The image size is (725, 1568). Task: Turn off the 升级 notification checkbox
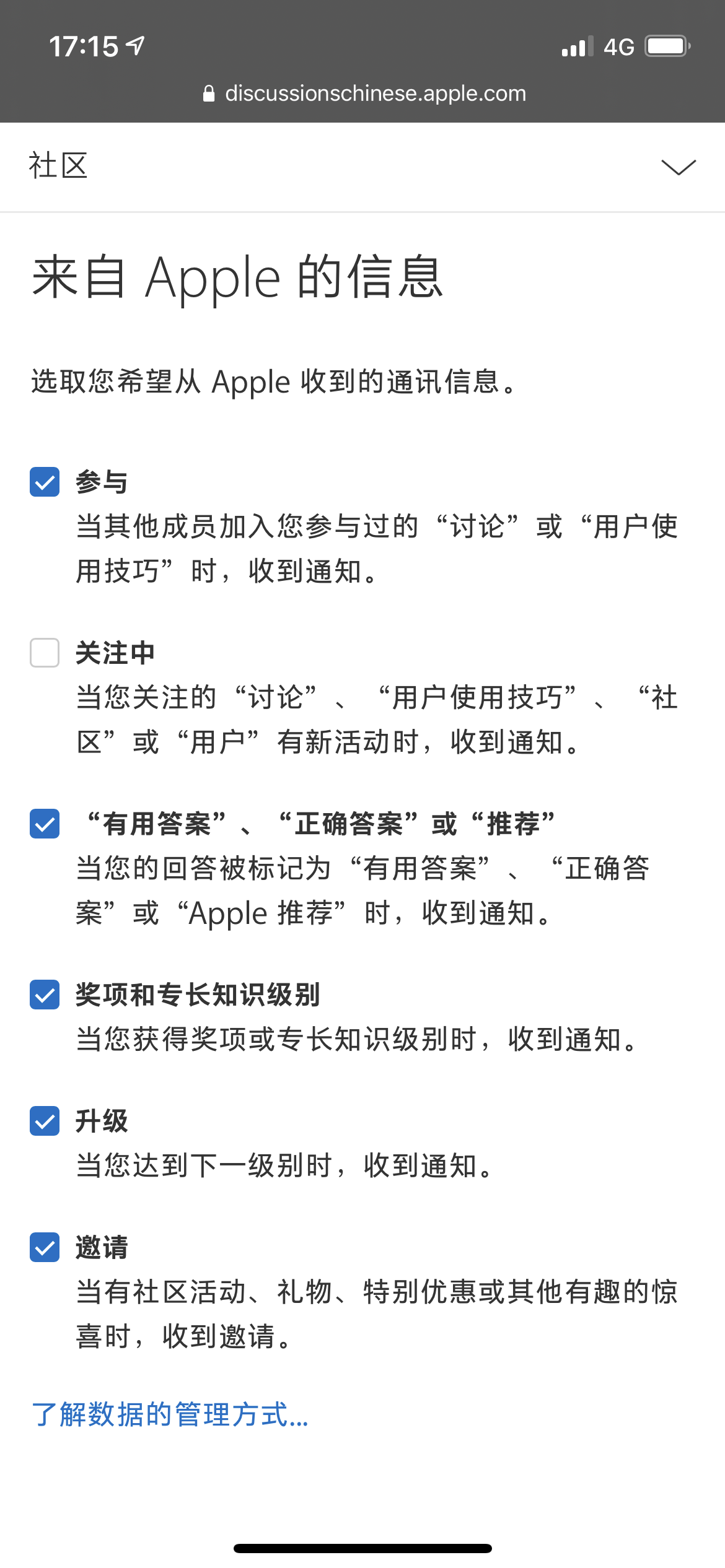point(45,1121)
